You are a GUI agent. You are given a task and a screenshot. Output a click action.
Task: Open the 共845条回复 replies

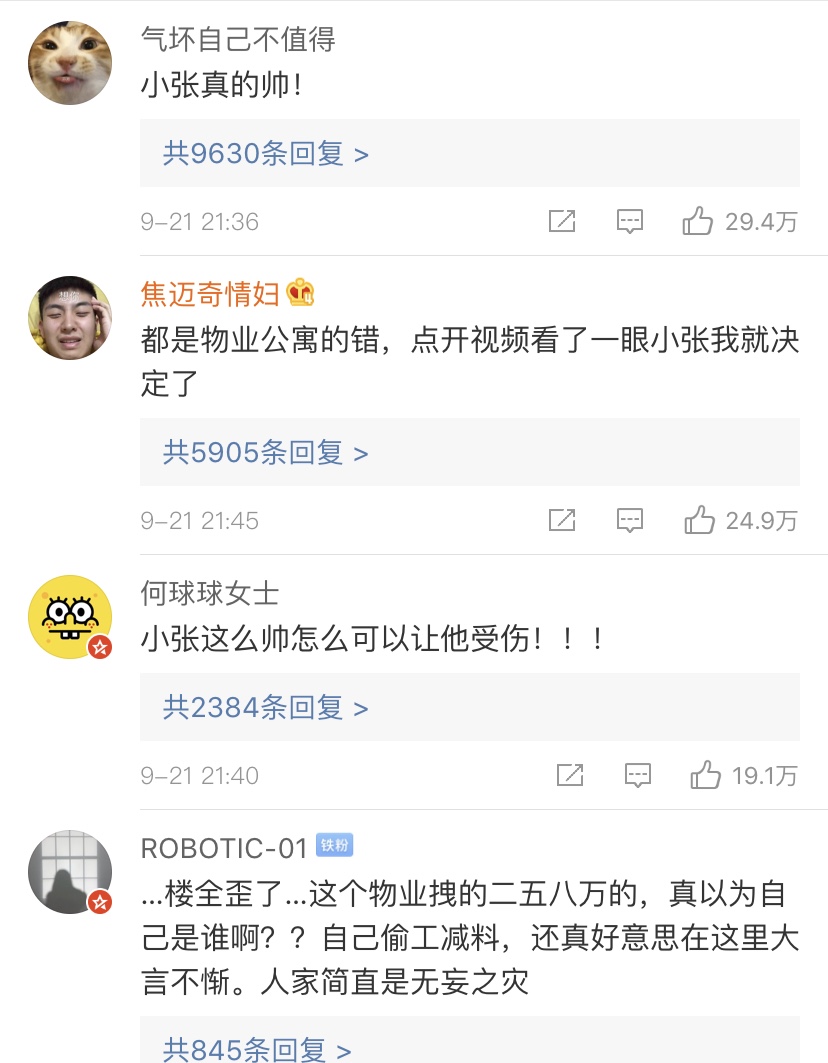469,1040
